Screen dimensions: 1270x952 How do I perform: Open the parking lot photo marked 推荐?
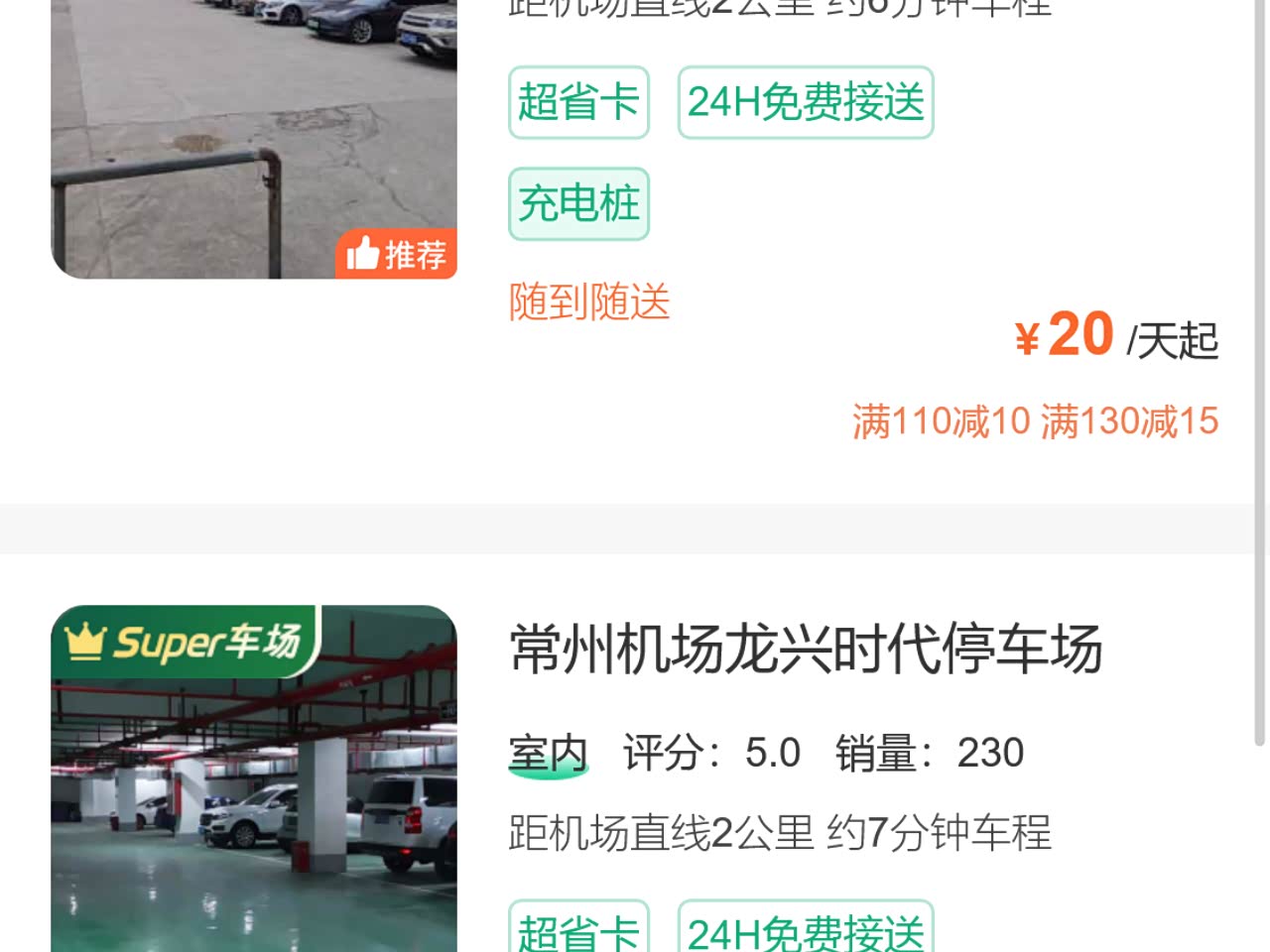[254, 139]
